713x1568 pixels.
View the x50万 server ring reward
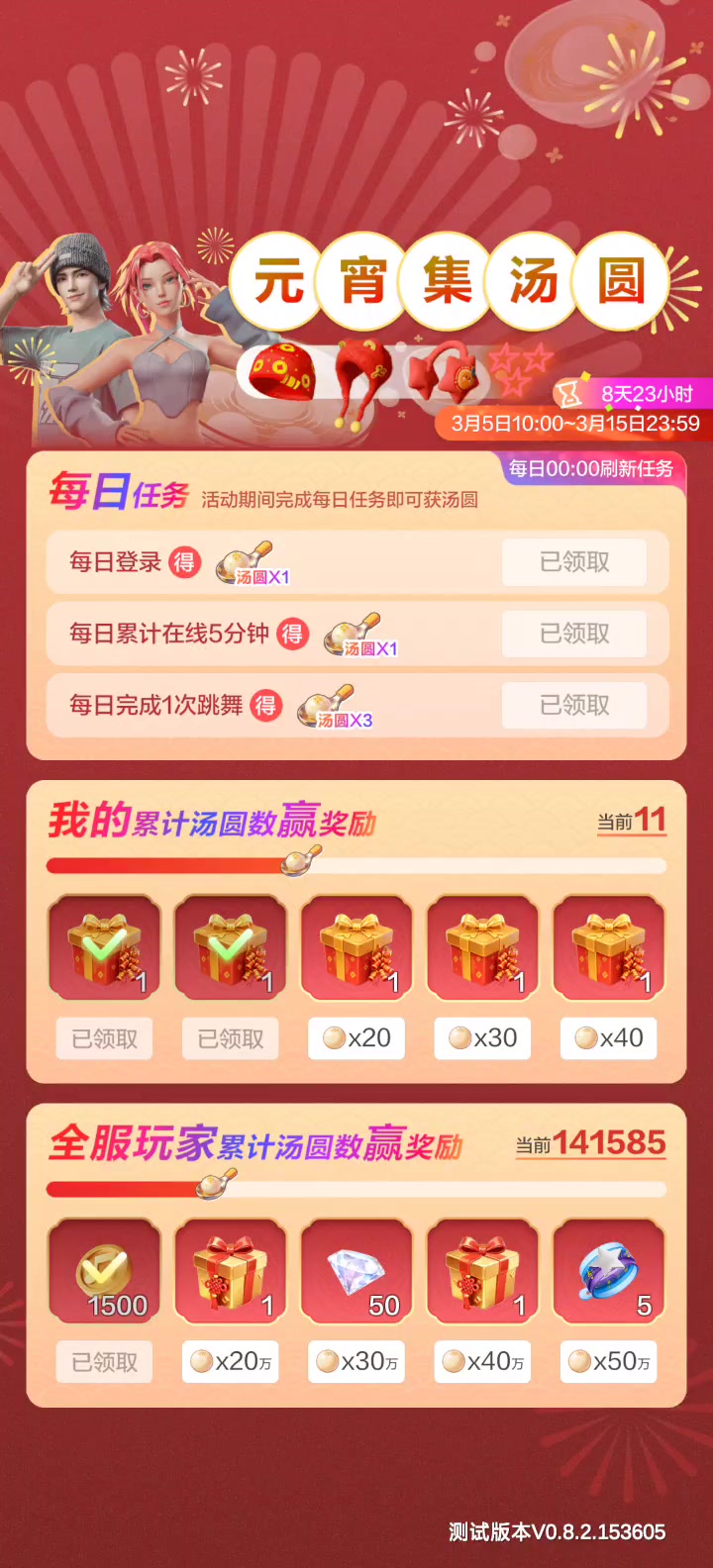pos(609,1272)
